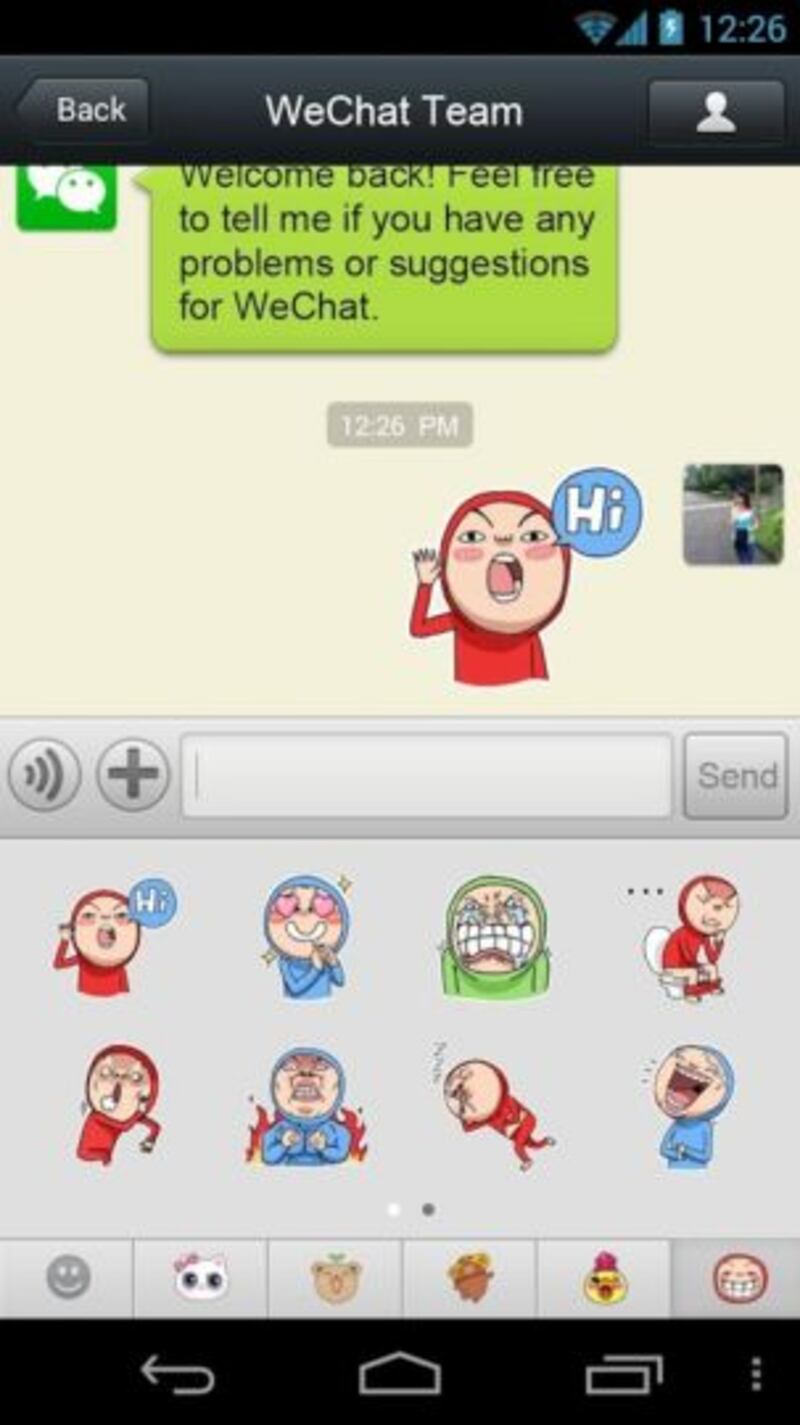Viewport: 800px width, 1425px height.
Task: Switch to the bear sticker pack
Action: [x=335, y=1278]
